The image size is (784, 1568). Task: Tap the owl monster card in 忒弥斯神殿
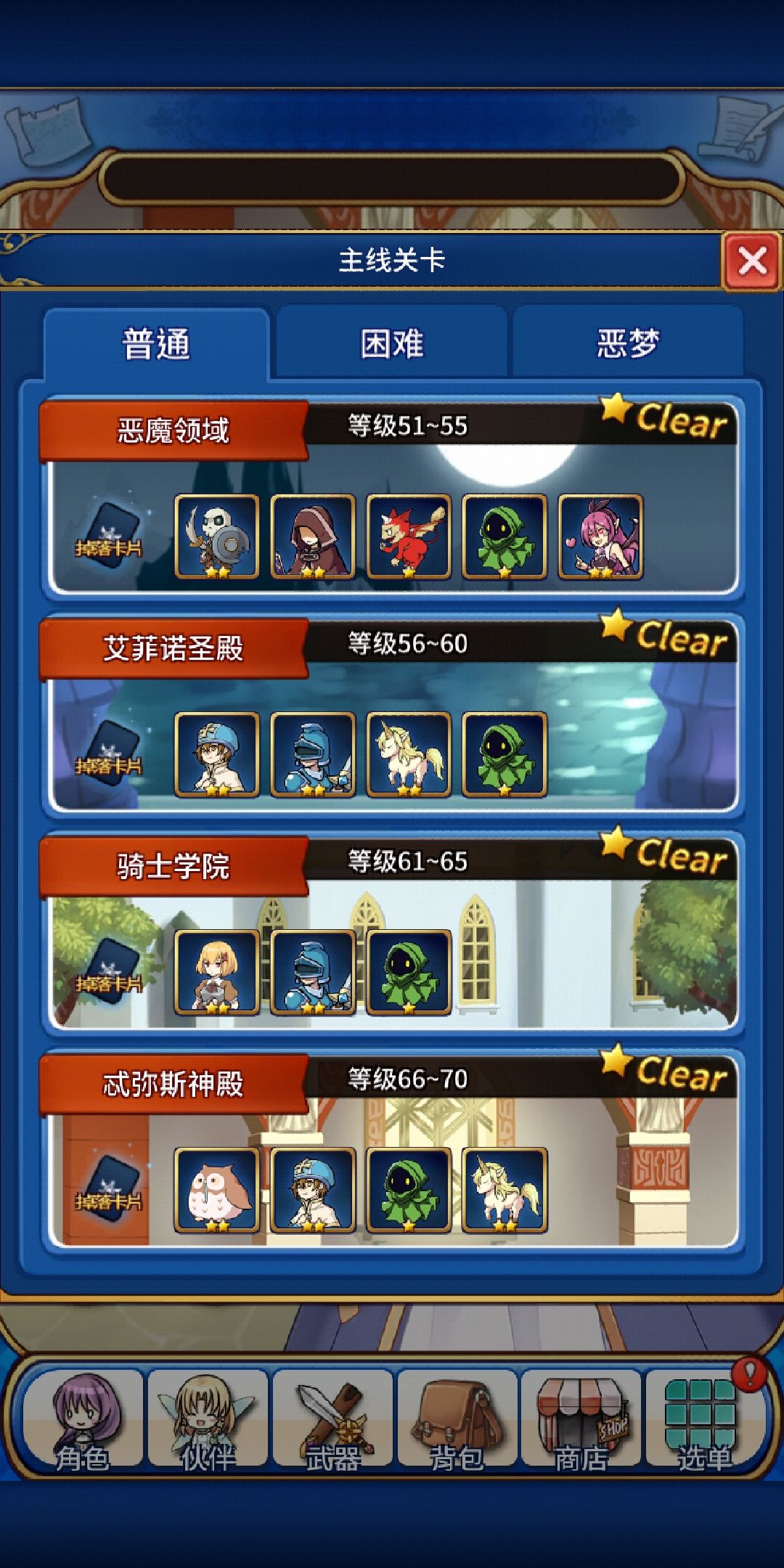click(217, 1190)
